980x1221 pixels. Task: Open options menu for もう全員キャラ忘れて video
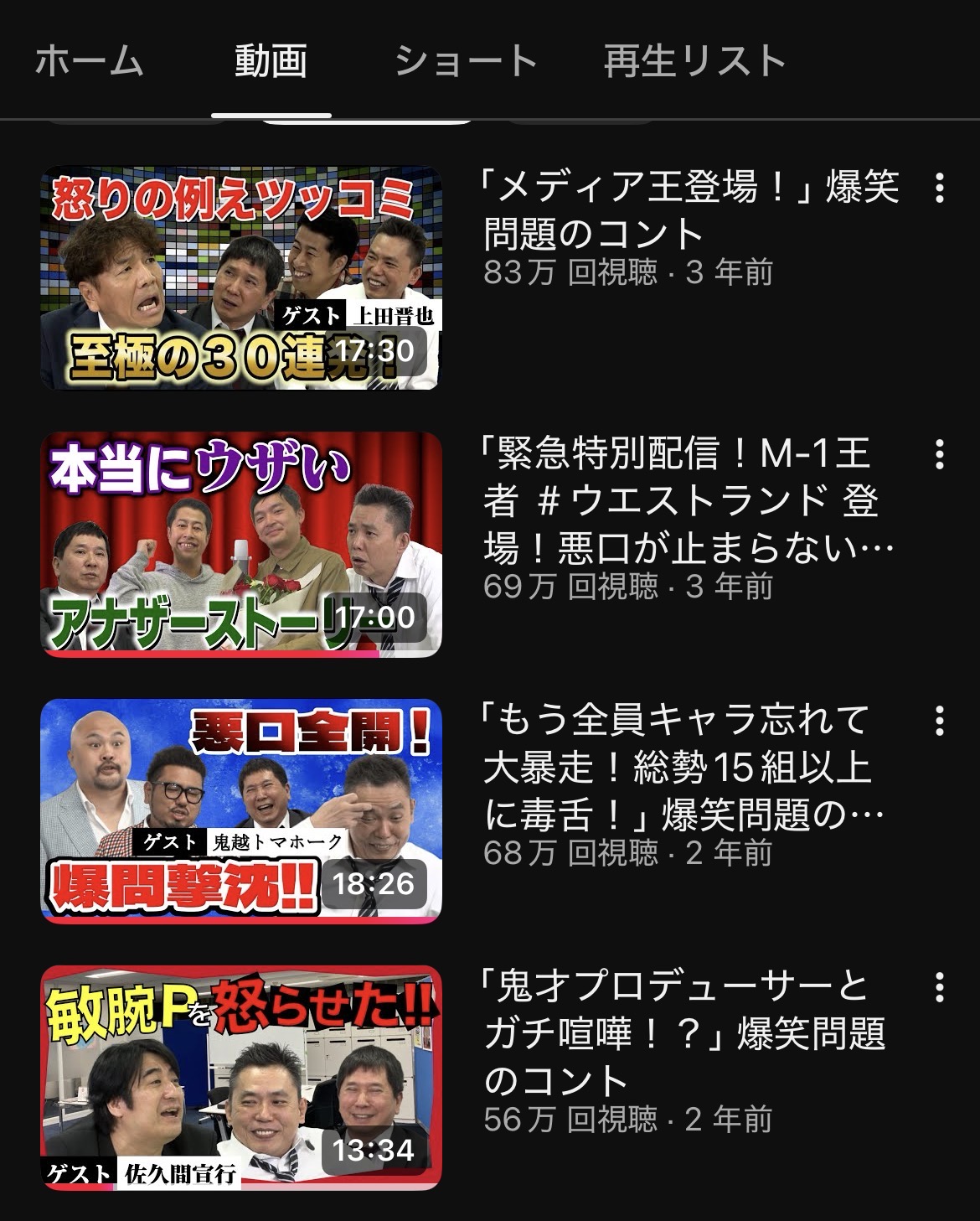tap(939, 721)
